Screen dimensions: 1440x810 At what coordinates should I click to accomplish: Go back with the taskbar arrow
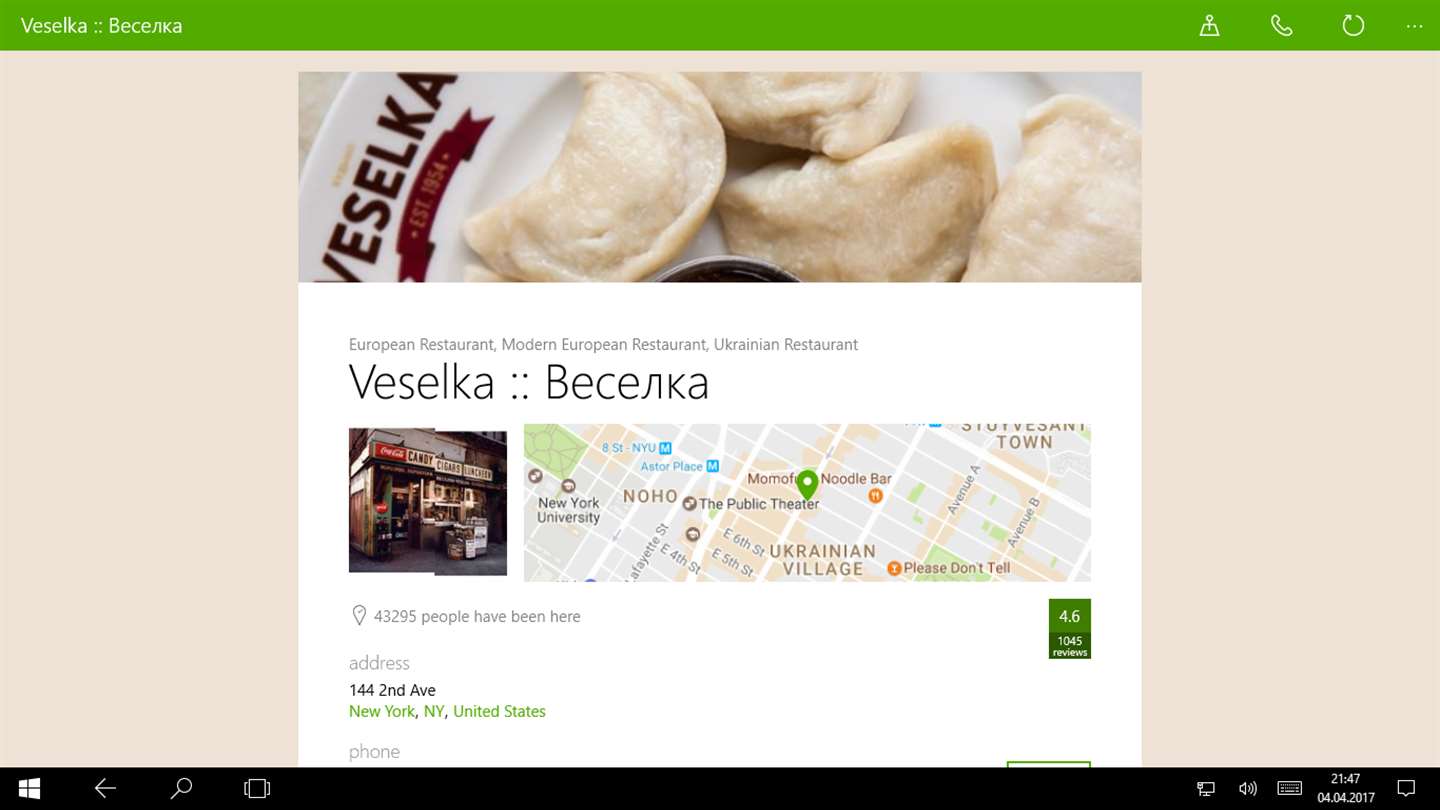[x=105, y=788]
